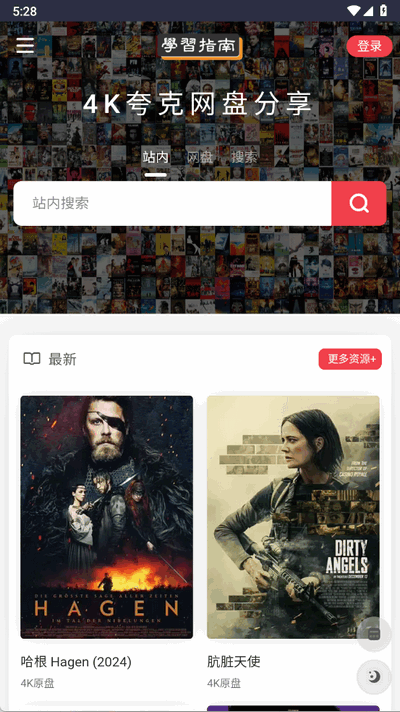This screenshot has width=400, height=712.
Task: Toggle dark mode with the moon icon
Action: 374,677
